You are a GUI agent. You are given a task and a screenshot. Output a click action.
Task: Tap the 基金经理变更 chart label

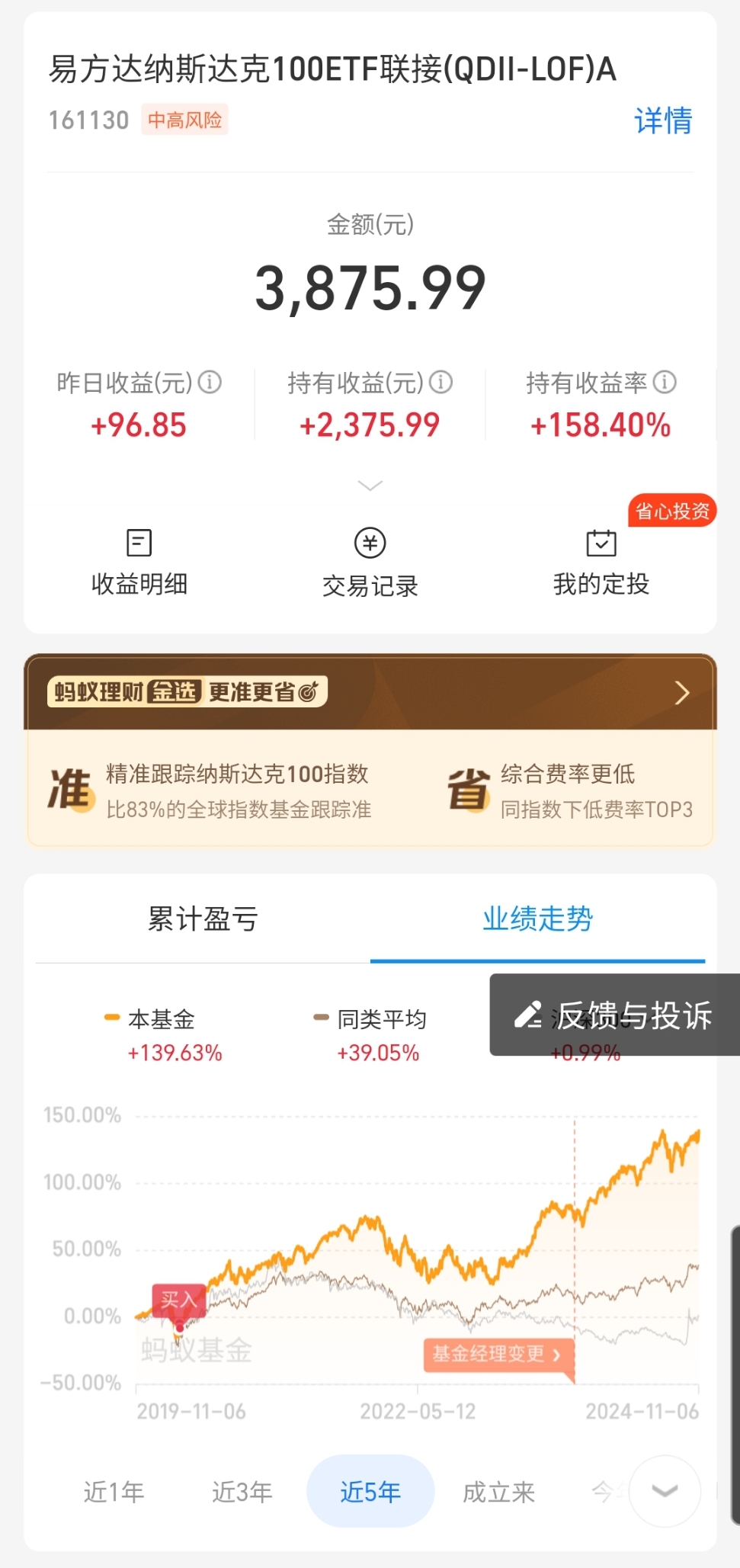(496, 1354)
